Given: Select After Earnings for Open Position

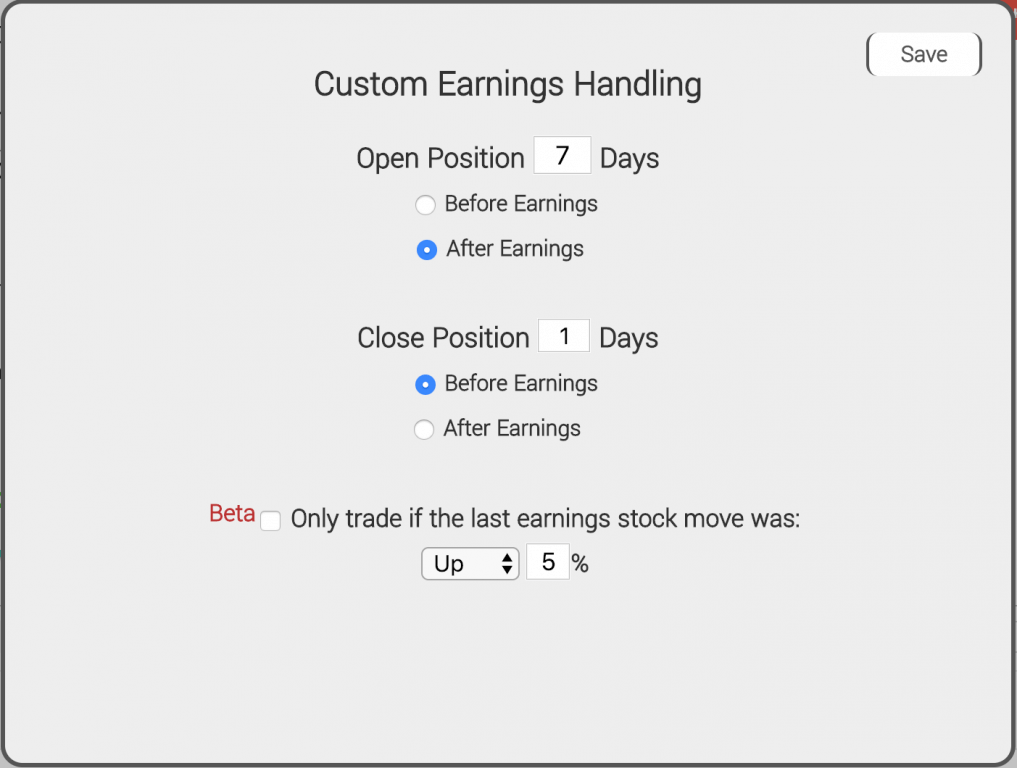Looking at the screenshot, I should click(x=427, y=250).
